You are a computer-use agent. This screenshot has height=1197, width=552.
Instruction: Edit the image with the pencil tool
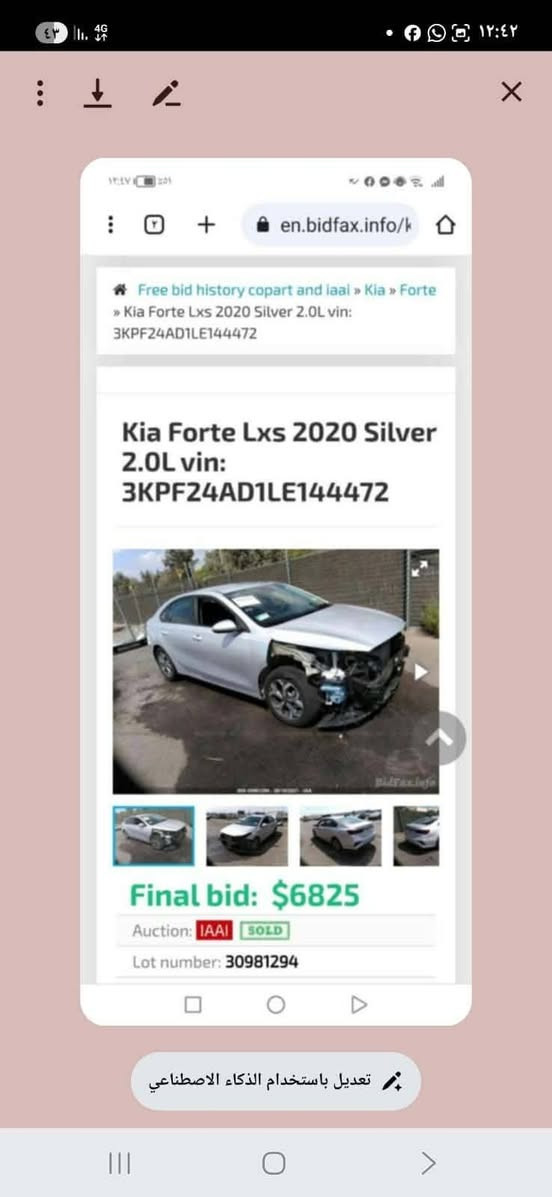[x=166, y=93]
